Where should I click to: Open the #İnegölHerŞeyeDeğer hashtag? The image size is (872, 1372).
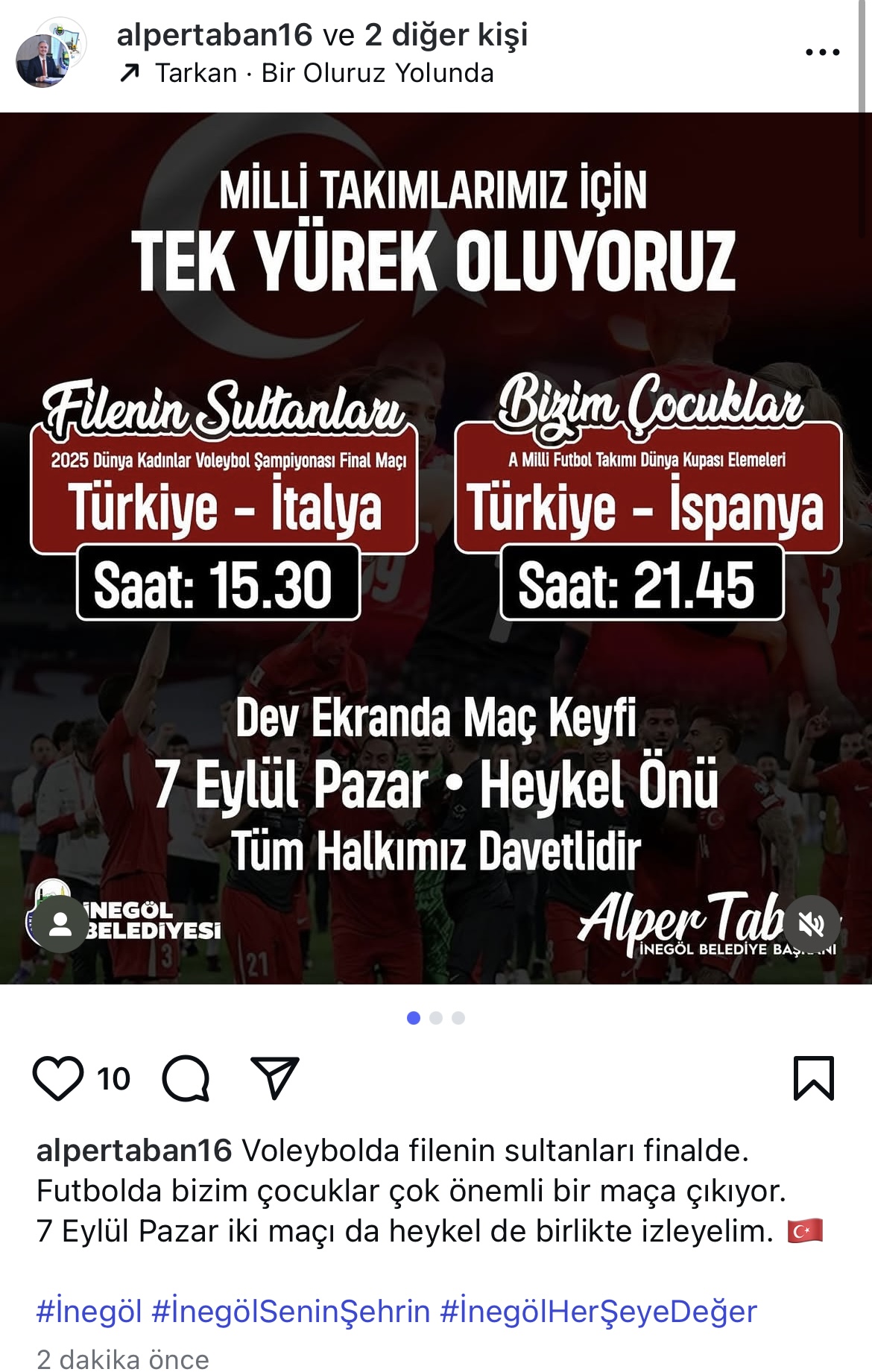[598, 1311]
